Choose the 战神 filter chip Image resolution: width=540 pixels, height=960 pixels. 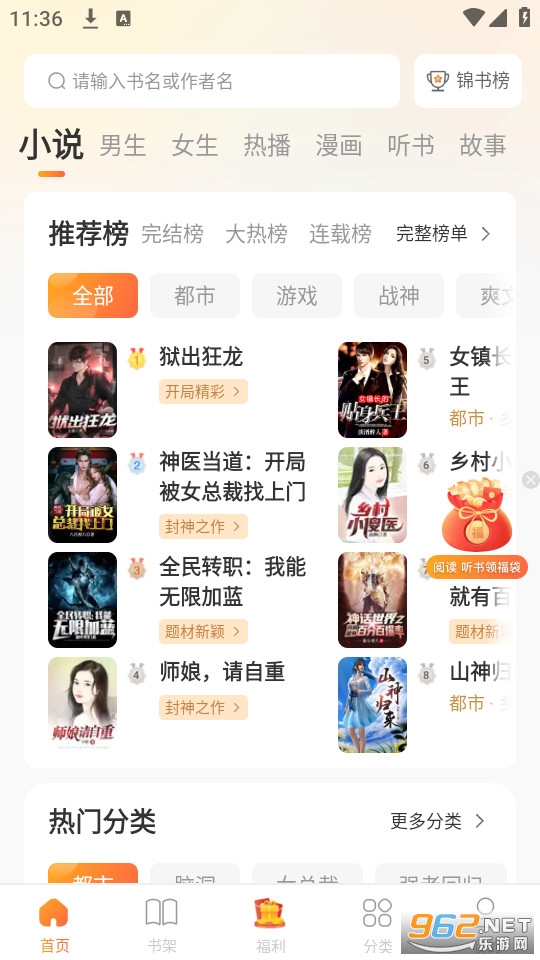(399, 296)
